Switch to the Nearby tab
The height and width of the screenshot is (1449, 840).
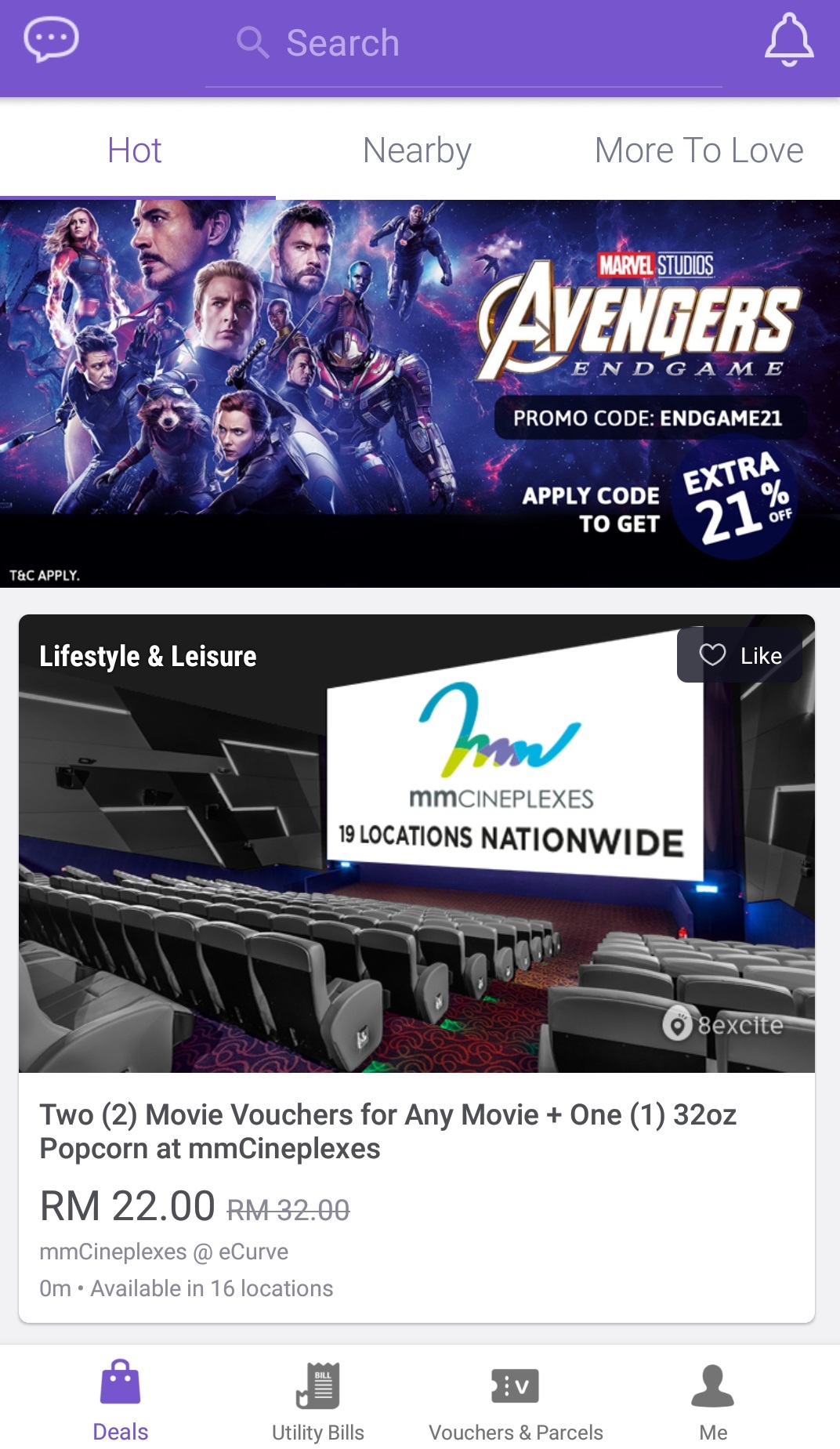tap(417, 150)
